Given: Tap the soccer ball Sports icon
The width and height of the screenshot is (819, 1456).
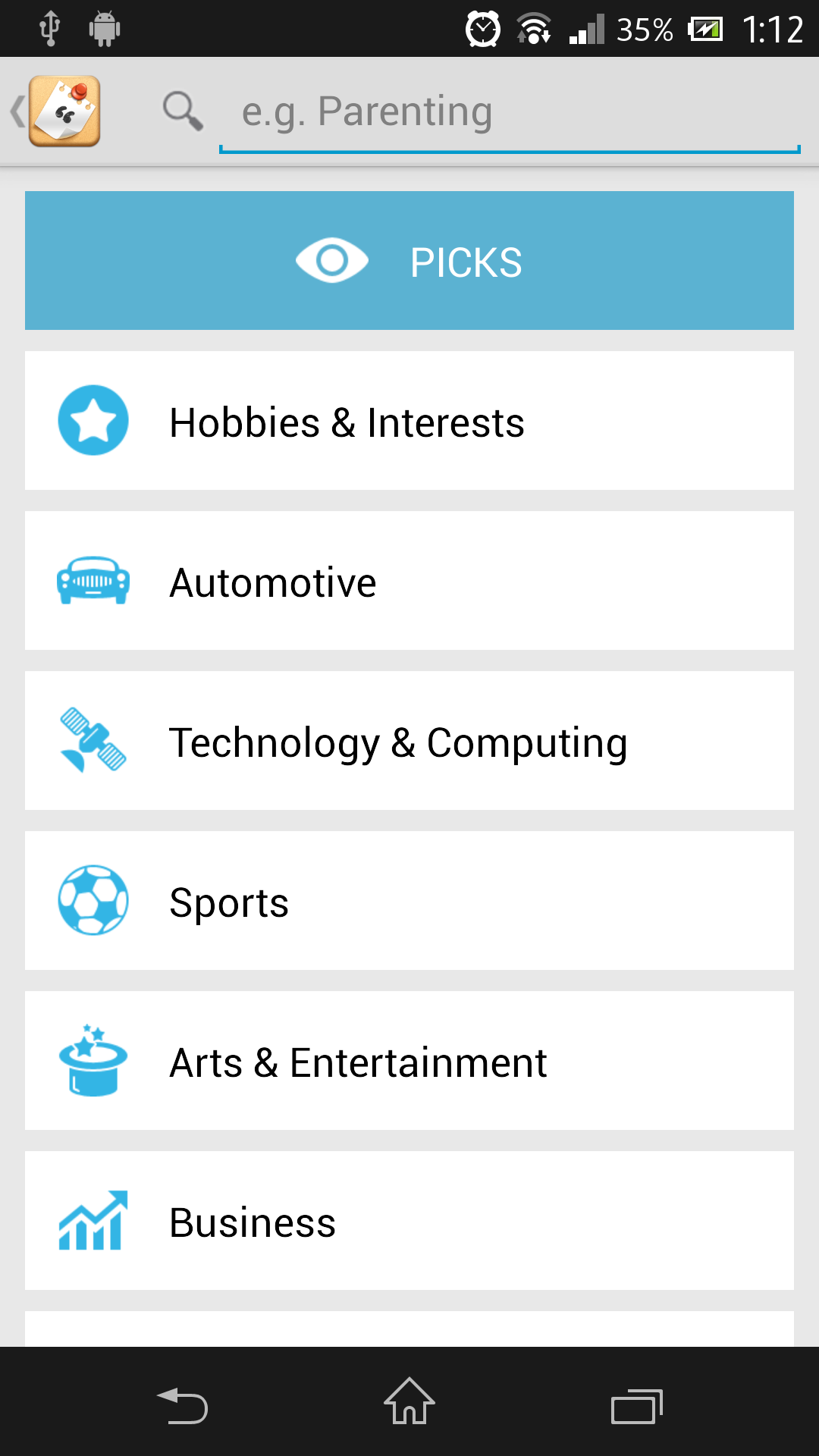Looking at the screenshot, I should (93, 901).
